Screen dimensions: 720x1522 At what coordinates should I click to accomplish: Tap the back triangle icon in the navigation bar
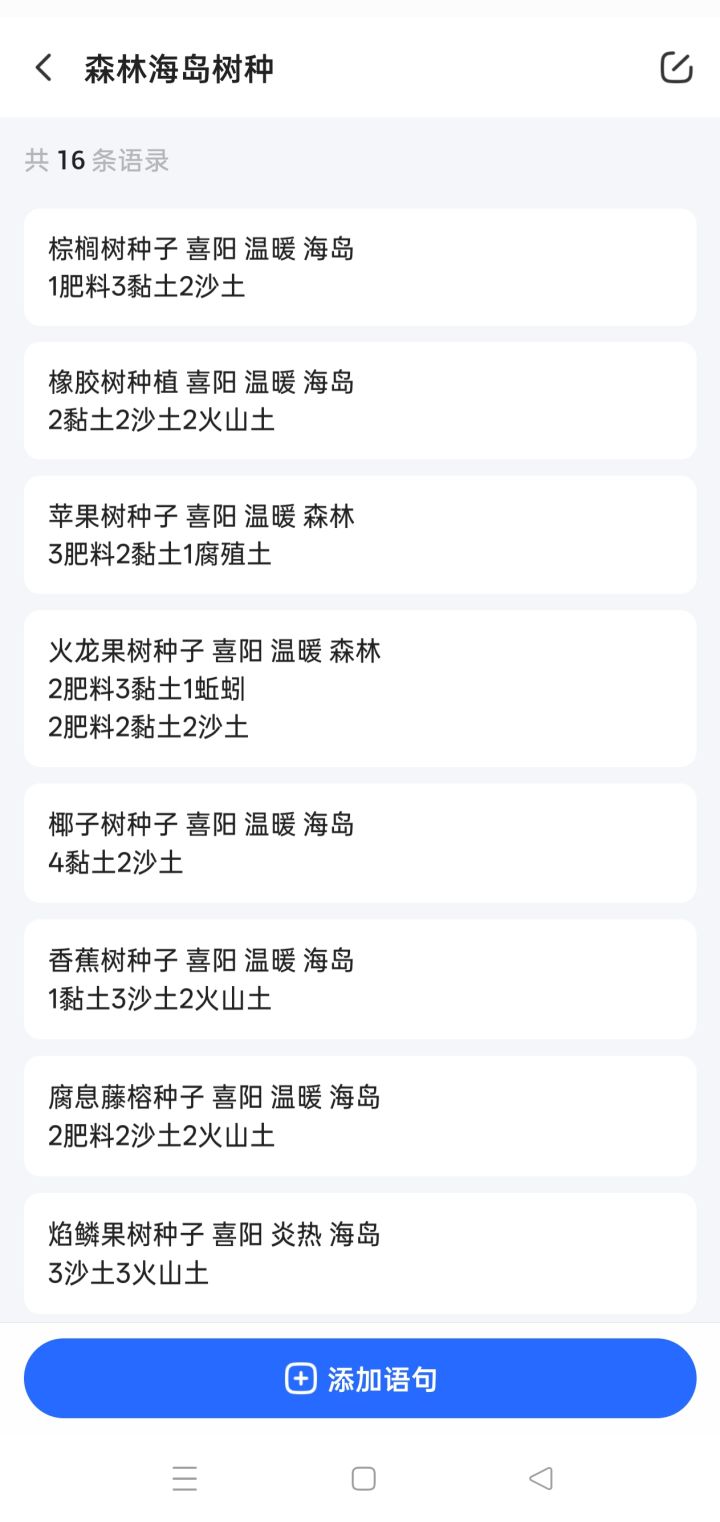[x=539, y=1477]
